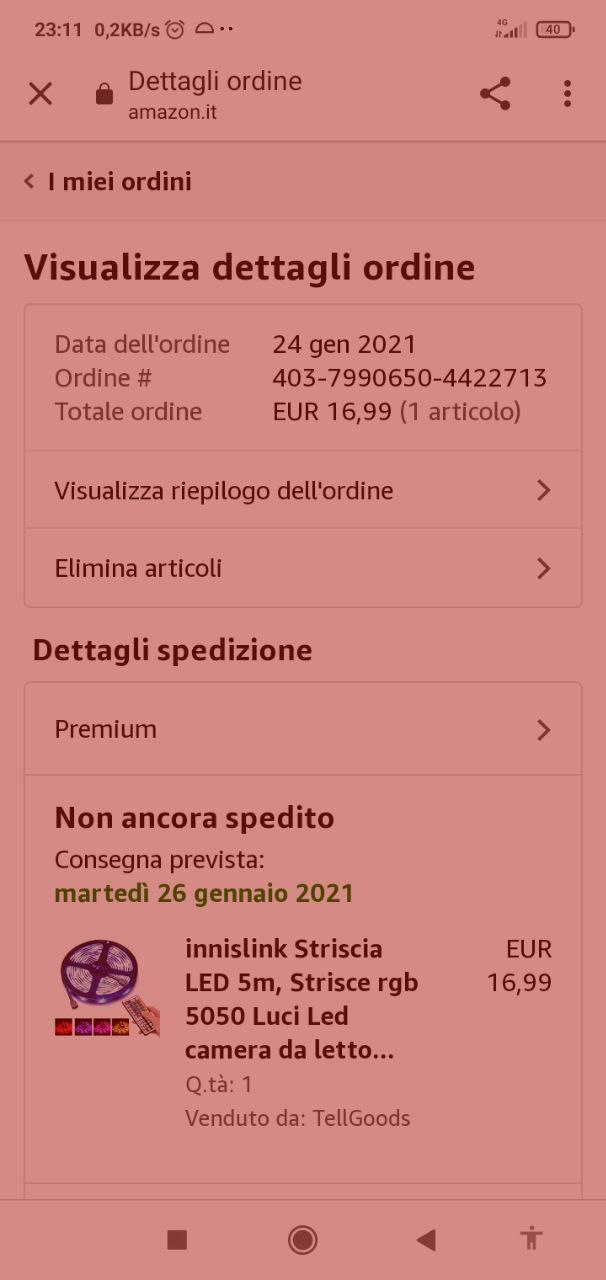Select Elimina articoli

(x=303, y=568)
